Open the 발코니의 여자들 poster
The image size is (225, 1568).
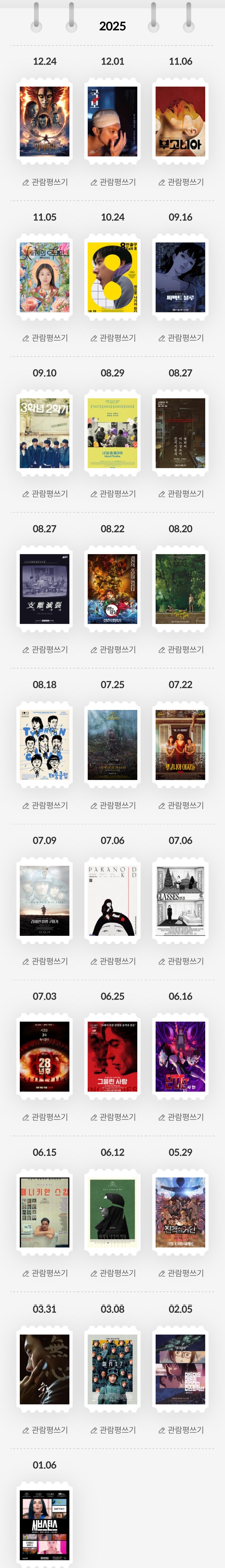click(x=181, y=744)
